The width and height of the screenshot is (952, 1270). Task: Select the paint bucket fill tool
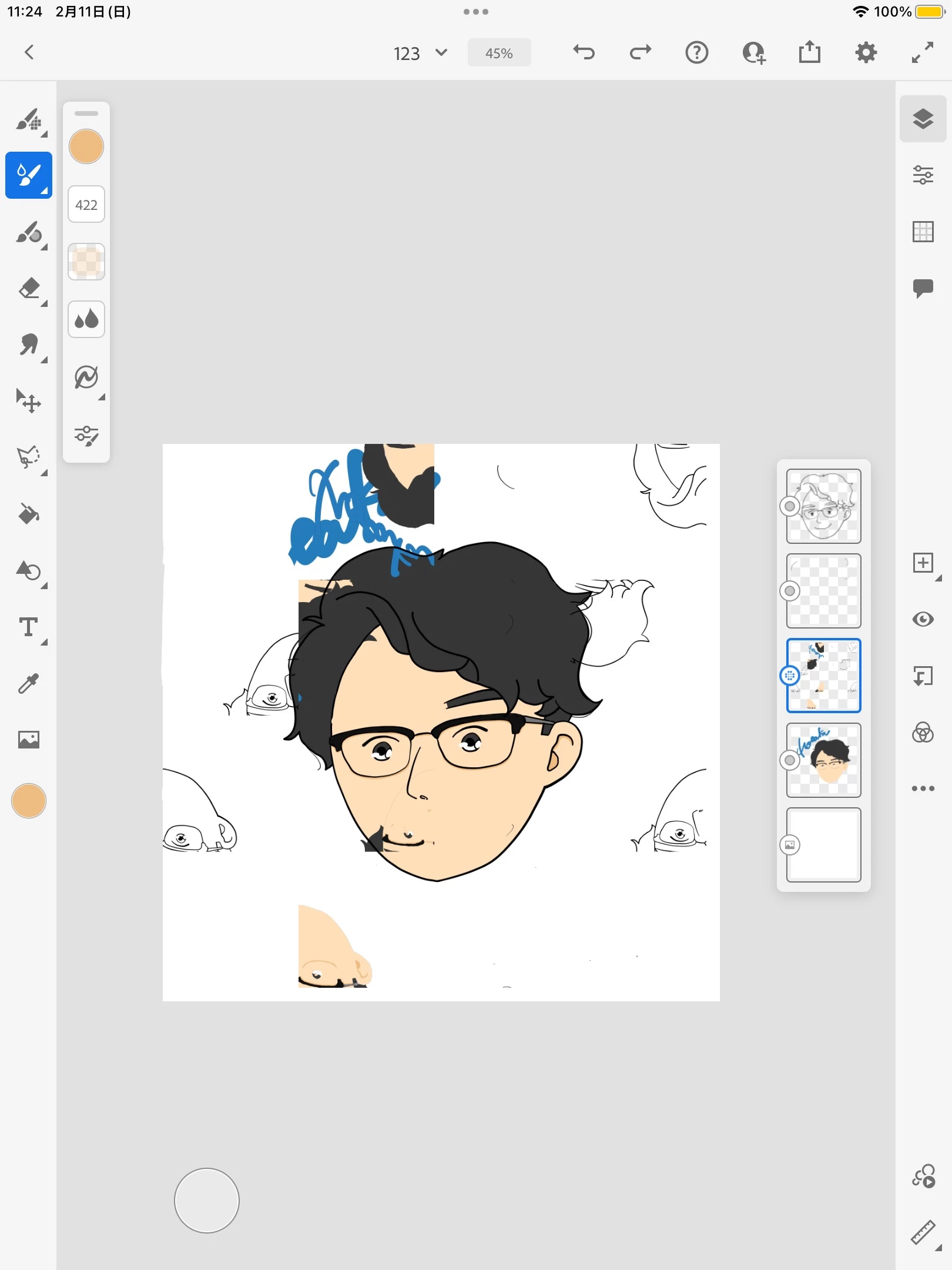click(29, 514)
